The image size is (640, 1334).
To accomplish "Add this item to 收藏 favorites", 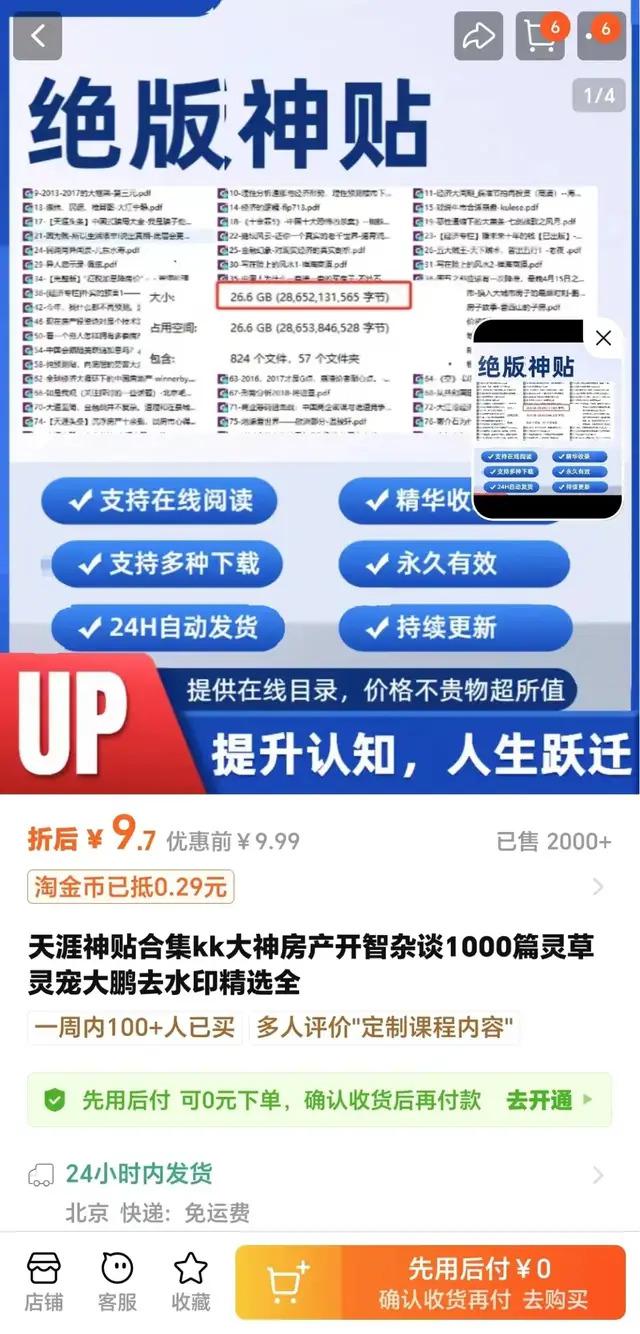I will click(191, 1281).
